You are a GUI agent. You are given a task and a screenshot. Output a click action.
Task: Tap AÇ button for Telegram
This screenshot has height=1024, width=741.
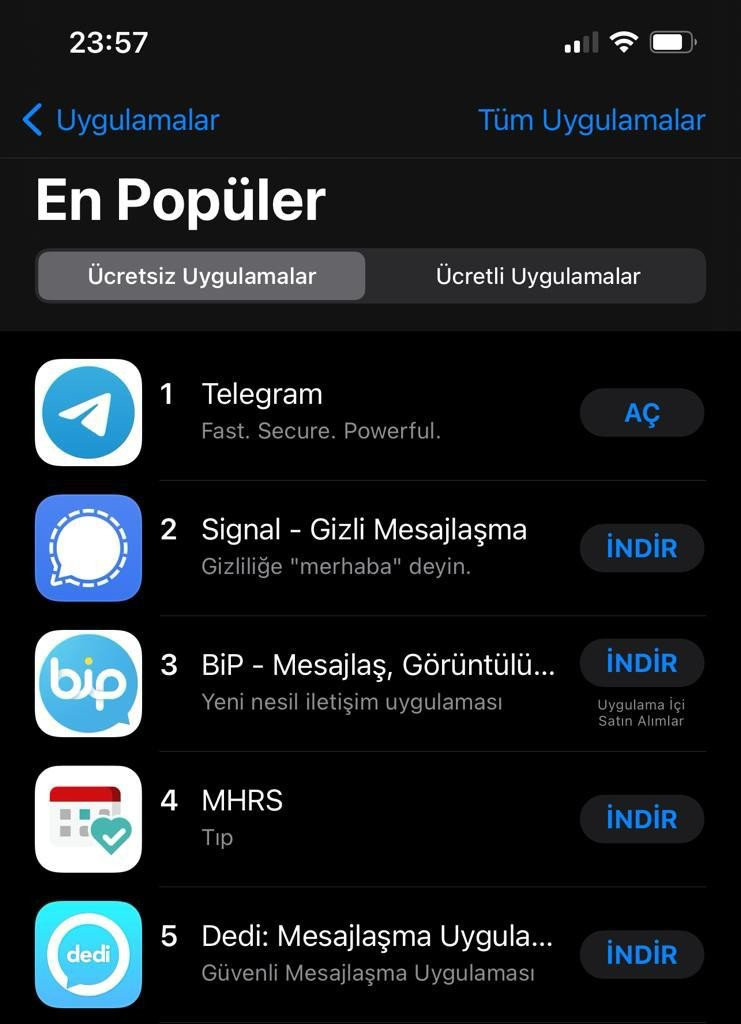(x=642, y=413)
